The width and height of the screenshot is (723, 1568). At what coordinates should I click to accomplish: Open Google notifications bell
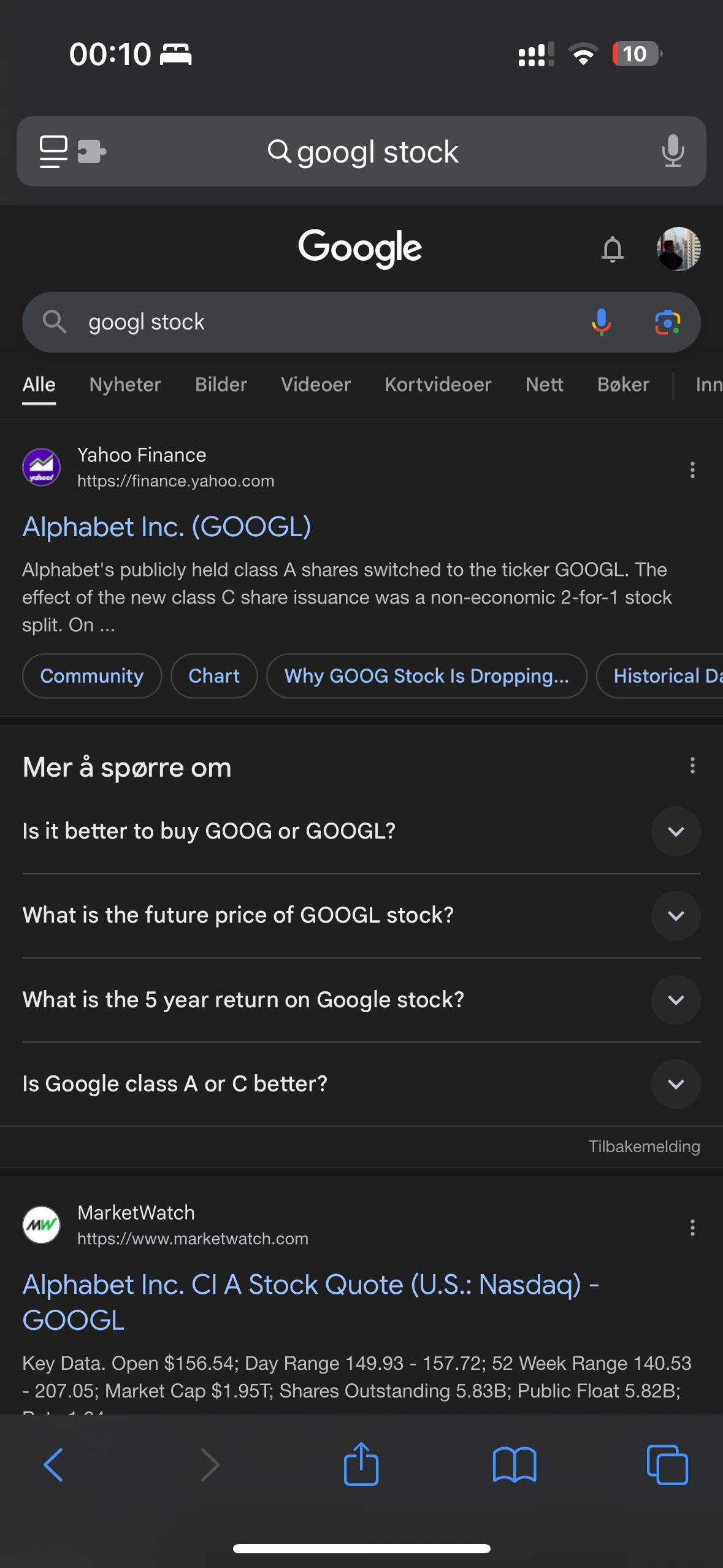611,248
